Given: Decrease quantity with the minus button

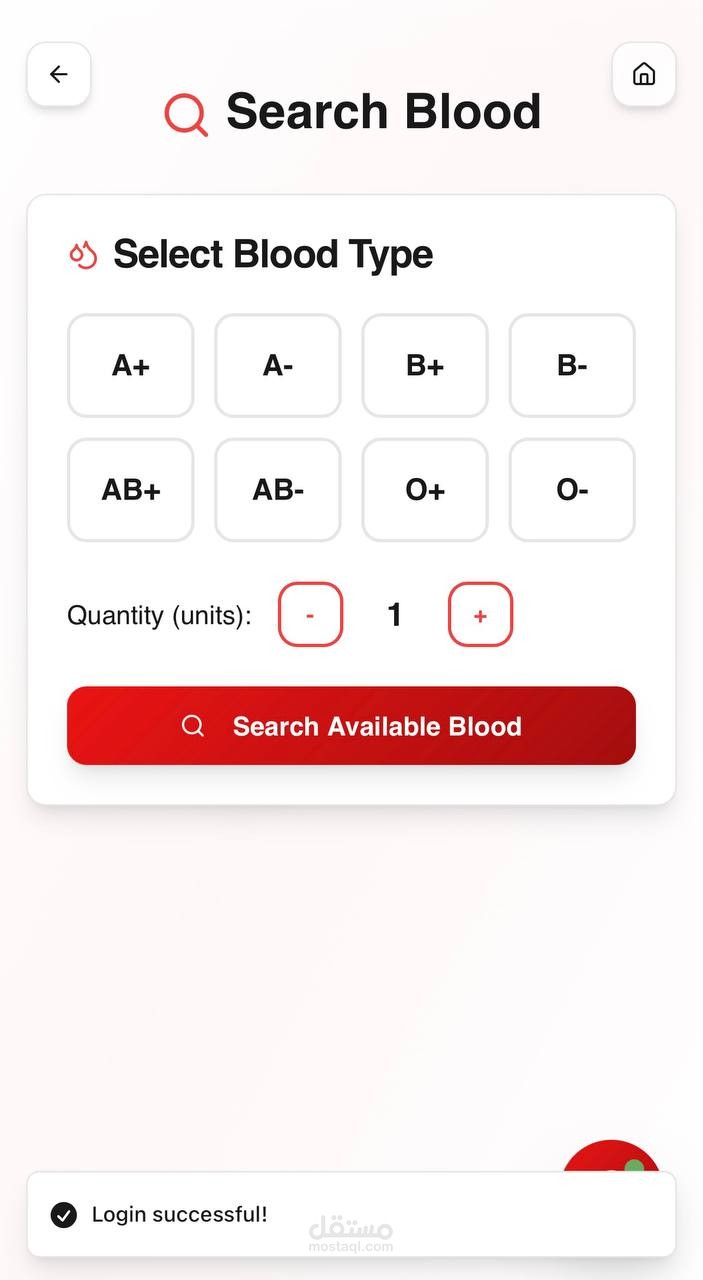Looking at the screenshot, I should (310, 615).
